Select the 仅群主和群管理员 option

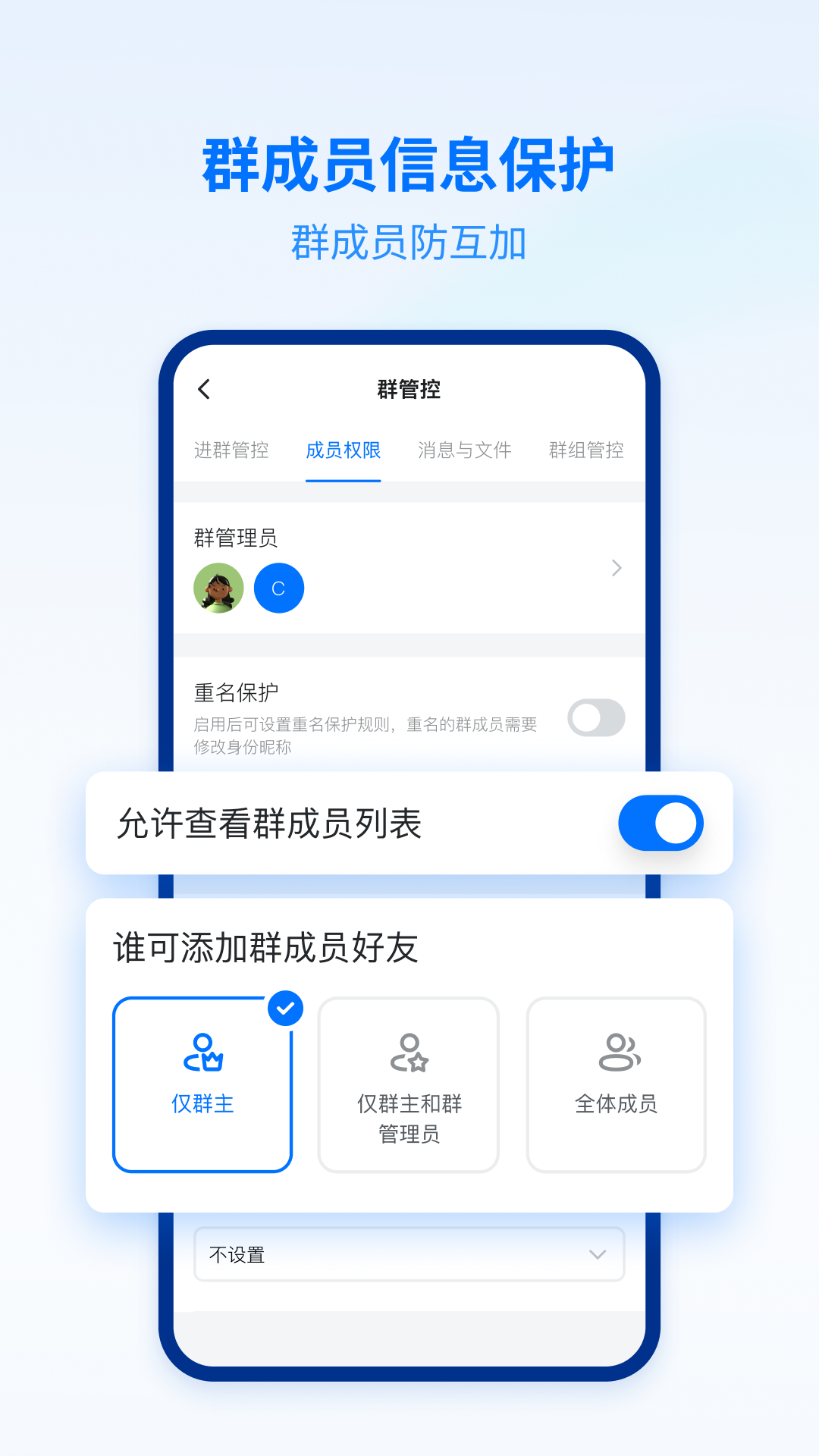409,1083
